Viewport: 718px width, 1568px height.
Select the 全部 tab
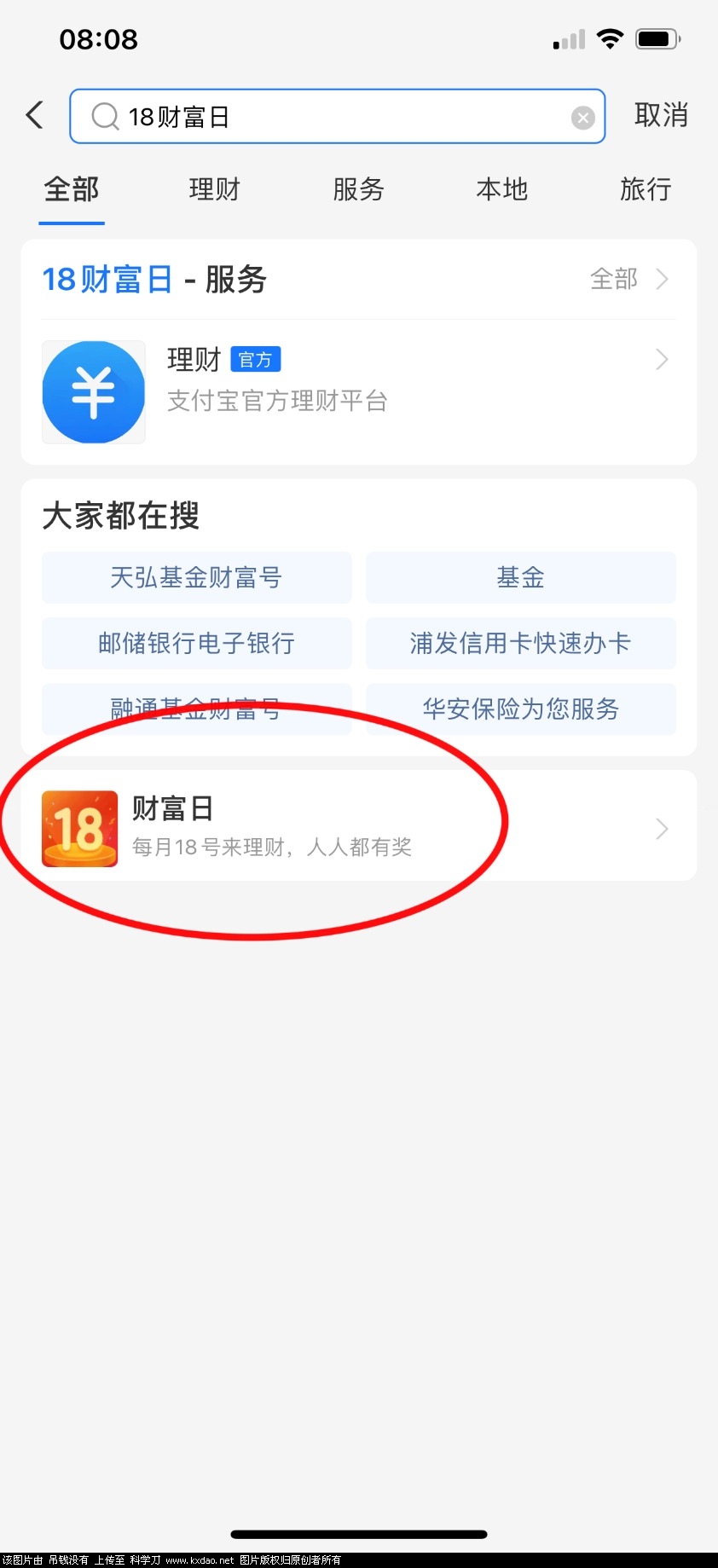[x=72, y=189]
